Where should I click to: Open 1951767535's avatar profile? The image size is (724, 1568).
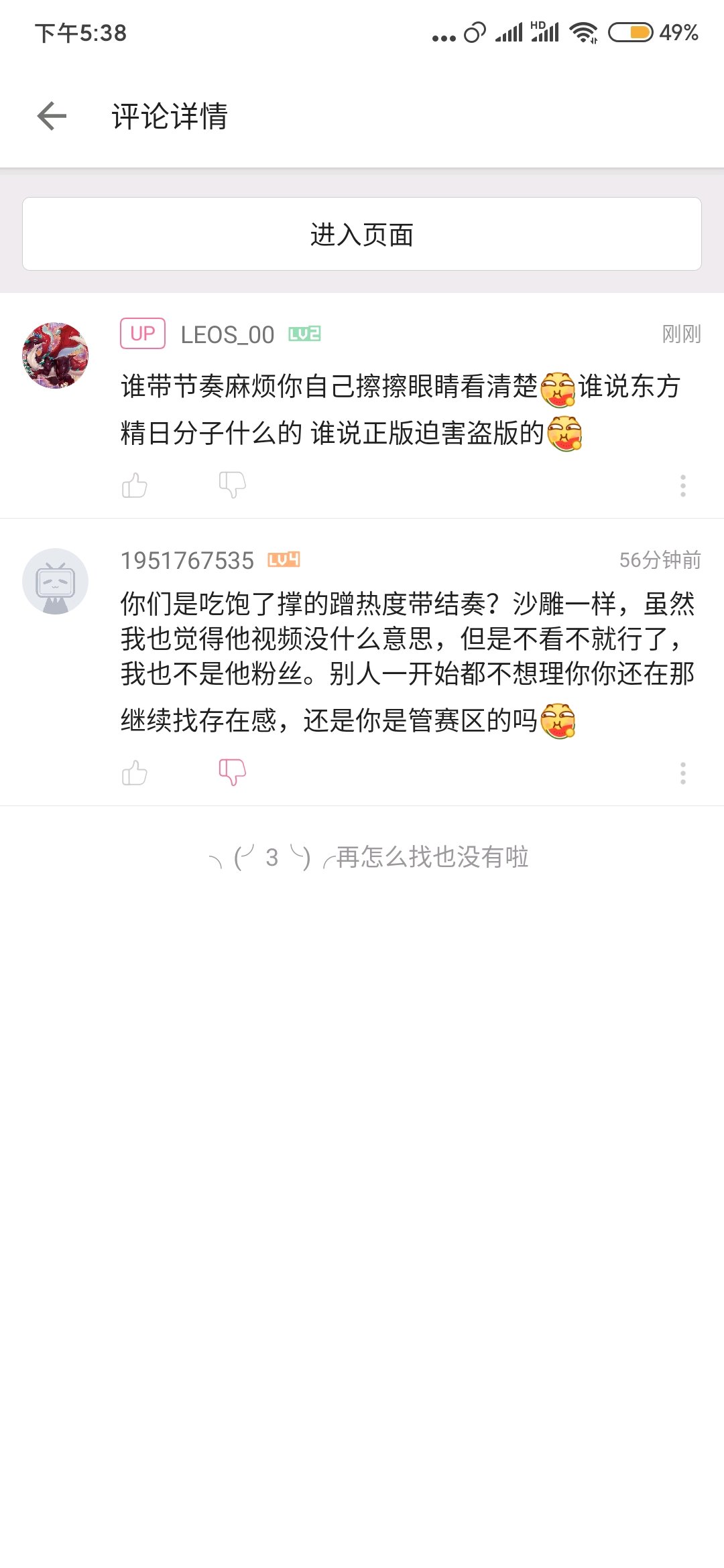[x=56, y=581]
